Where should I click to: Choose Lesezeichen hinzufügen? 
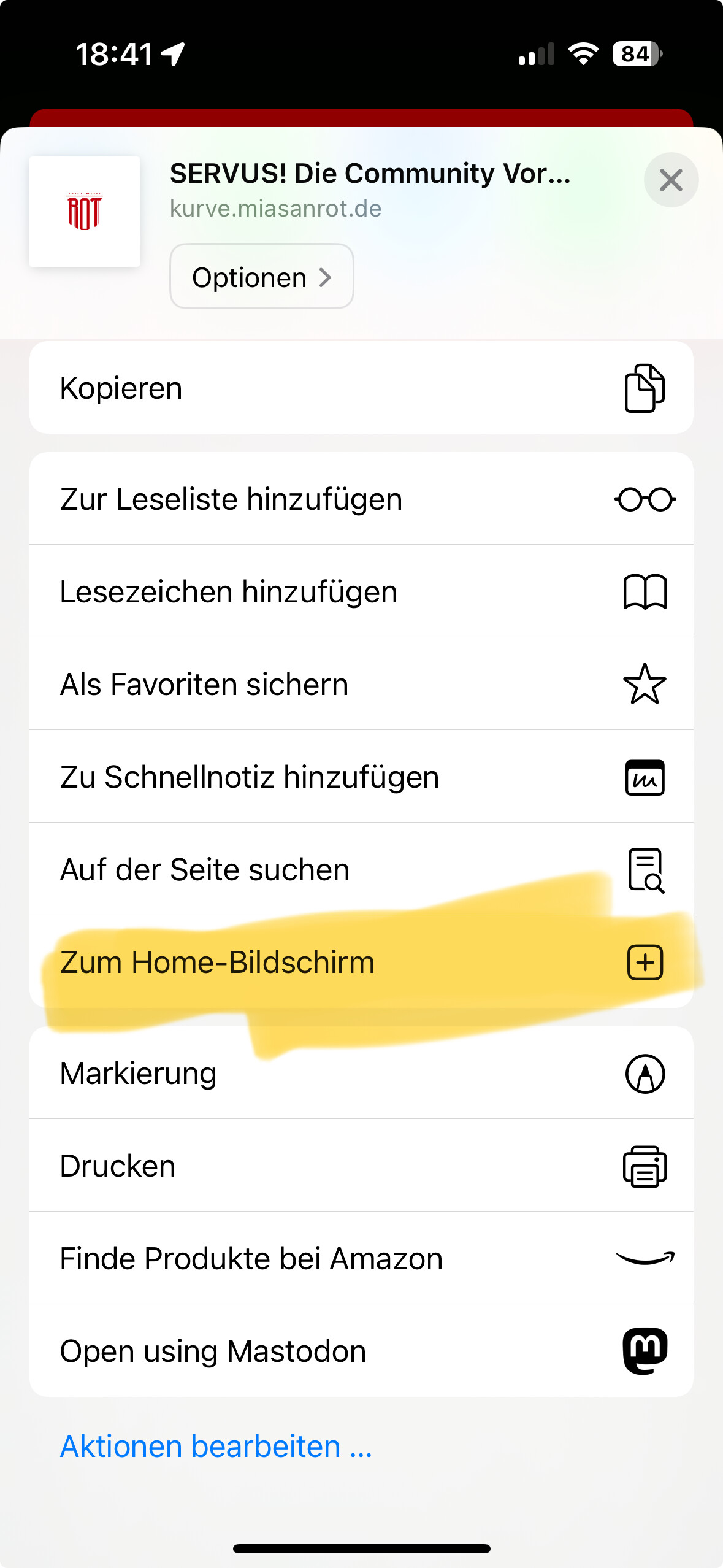coord(361,592)
